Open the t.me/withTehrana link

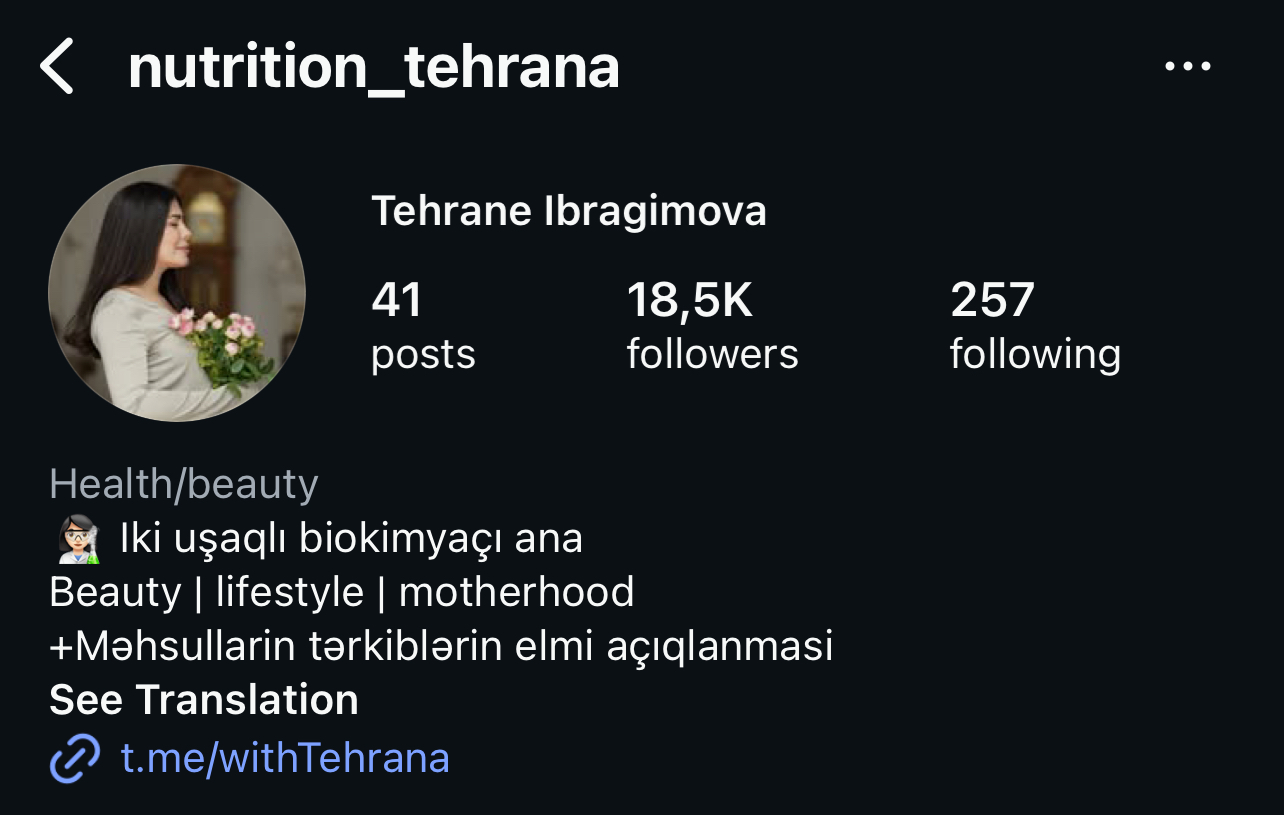click(284, 758)
